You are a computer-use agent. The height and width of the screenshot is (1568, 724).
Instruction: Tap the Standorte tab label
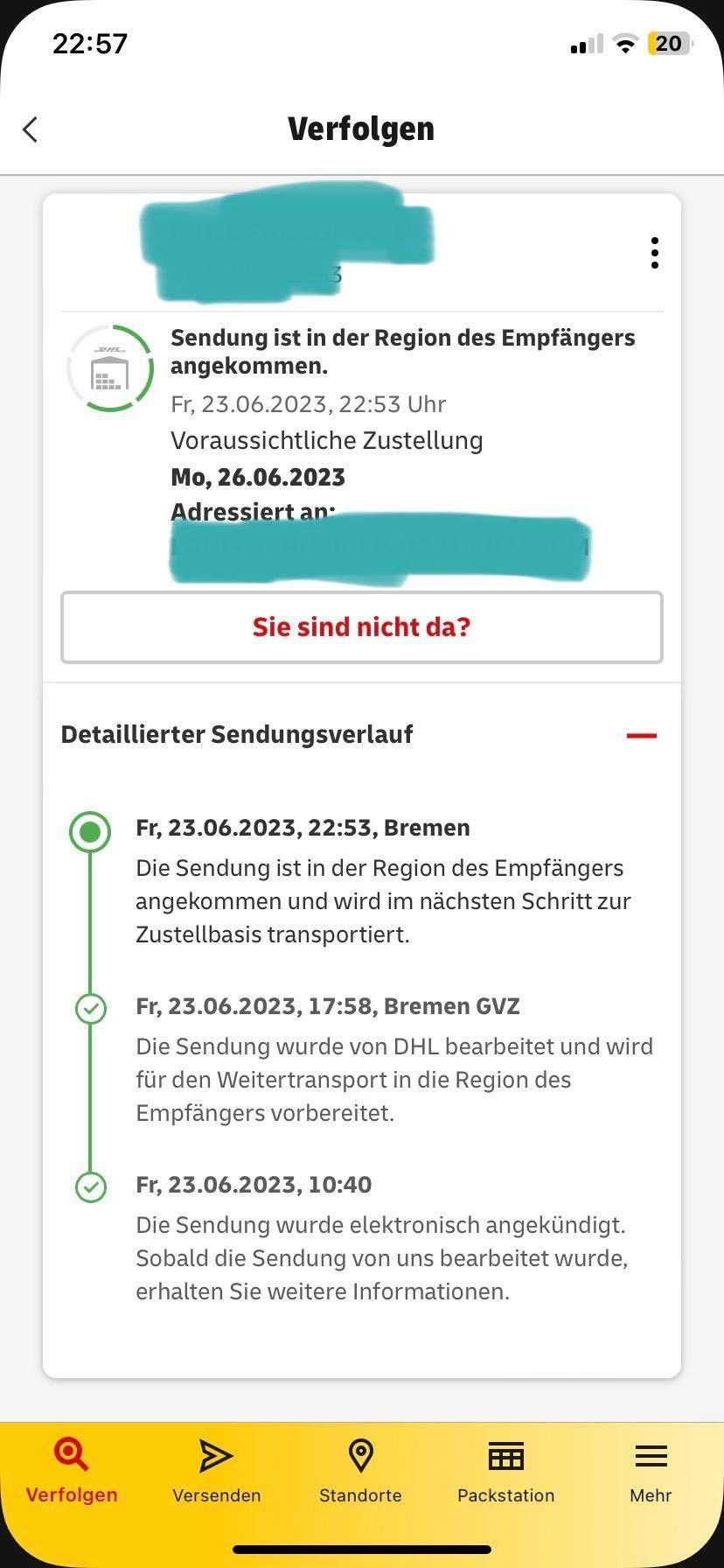[x=359, y=1496]
